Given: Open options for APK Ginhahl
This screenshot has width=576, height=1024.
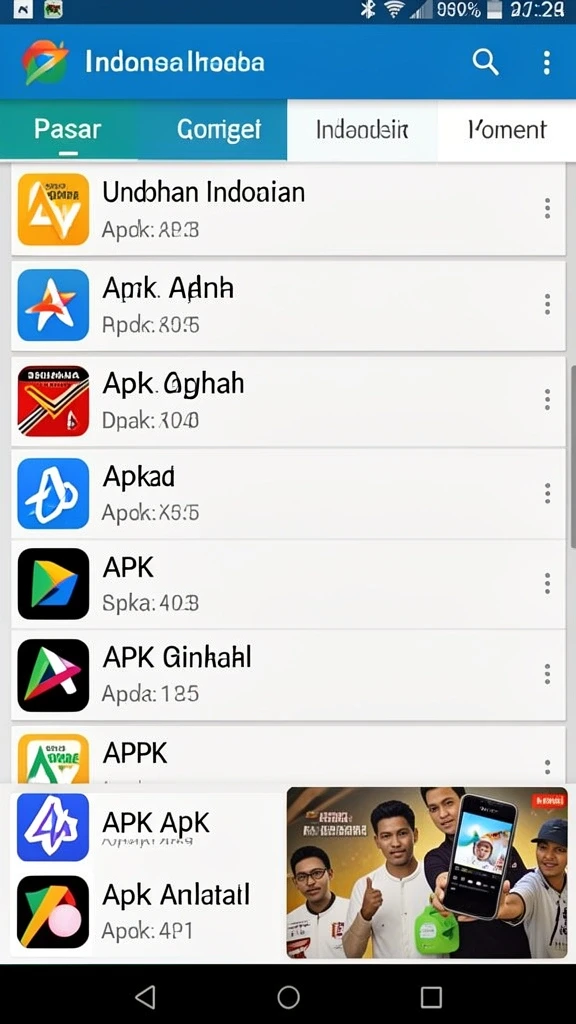Looking at the screenshot, I should coord(547,674).
